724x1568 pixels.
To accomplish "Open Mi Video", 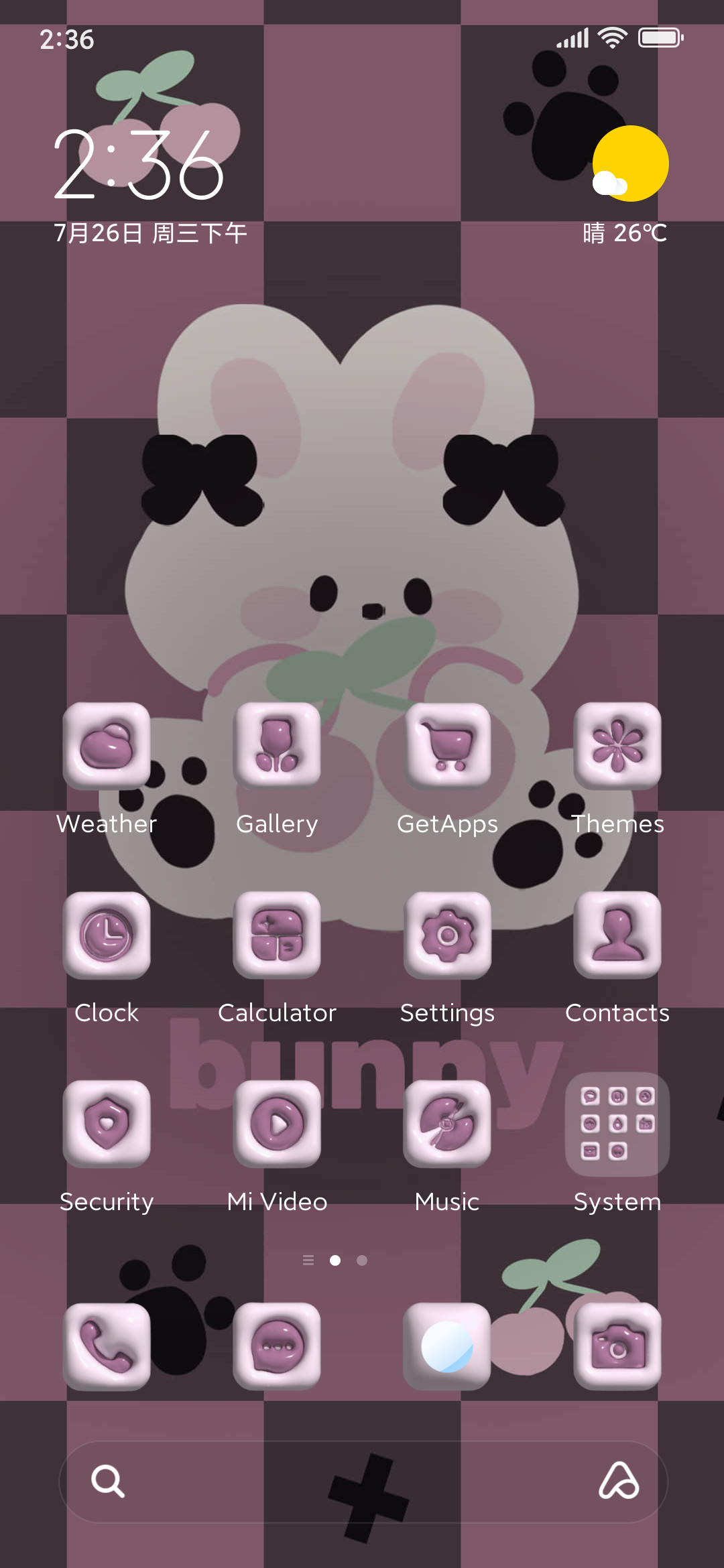I will click(x=277, y=1124).
